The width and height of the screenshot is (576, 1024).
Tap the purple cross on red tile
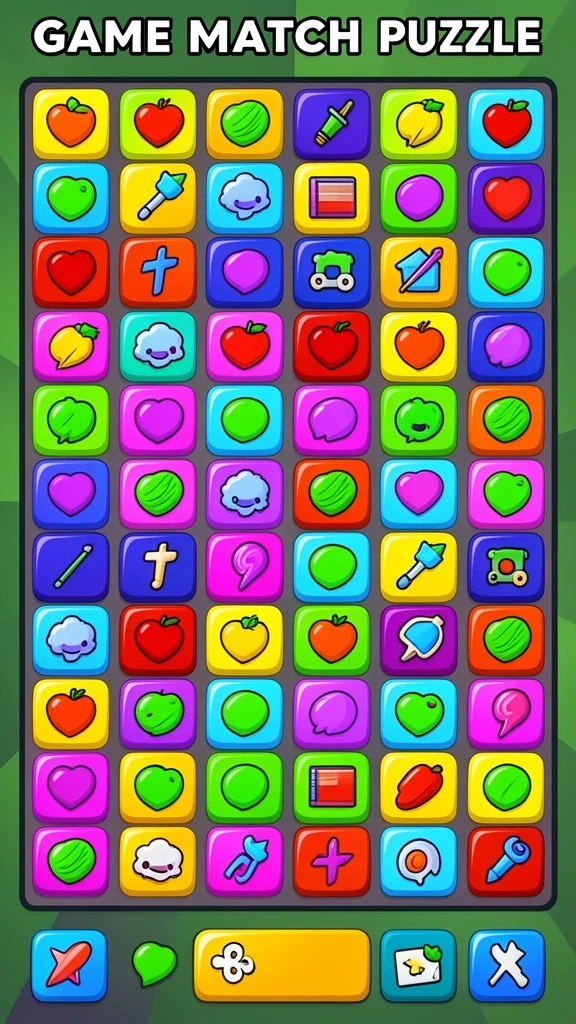332,861
